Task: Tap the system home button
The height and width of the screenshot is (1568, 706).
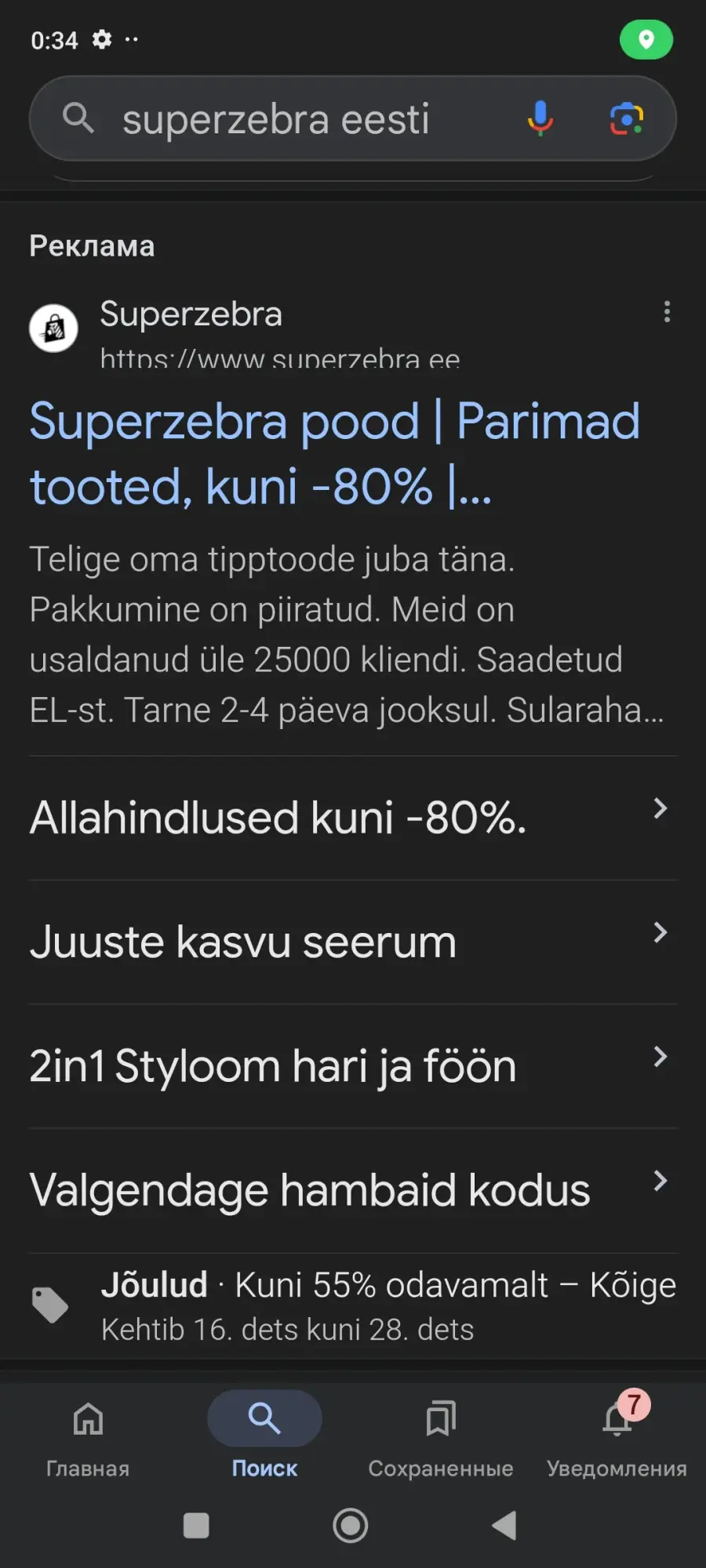Action: pyautogui.click(x=351, y=1526)
